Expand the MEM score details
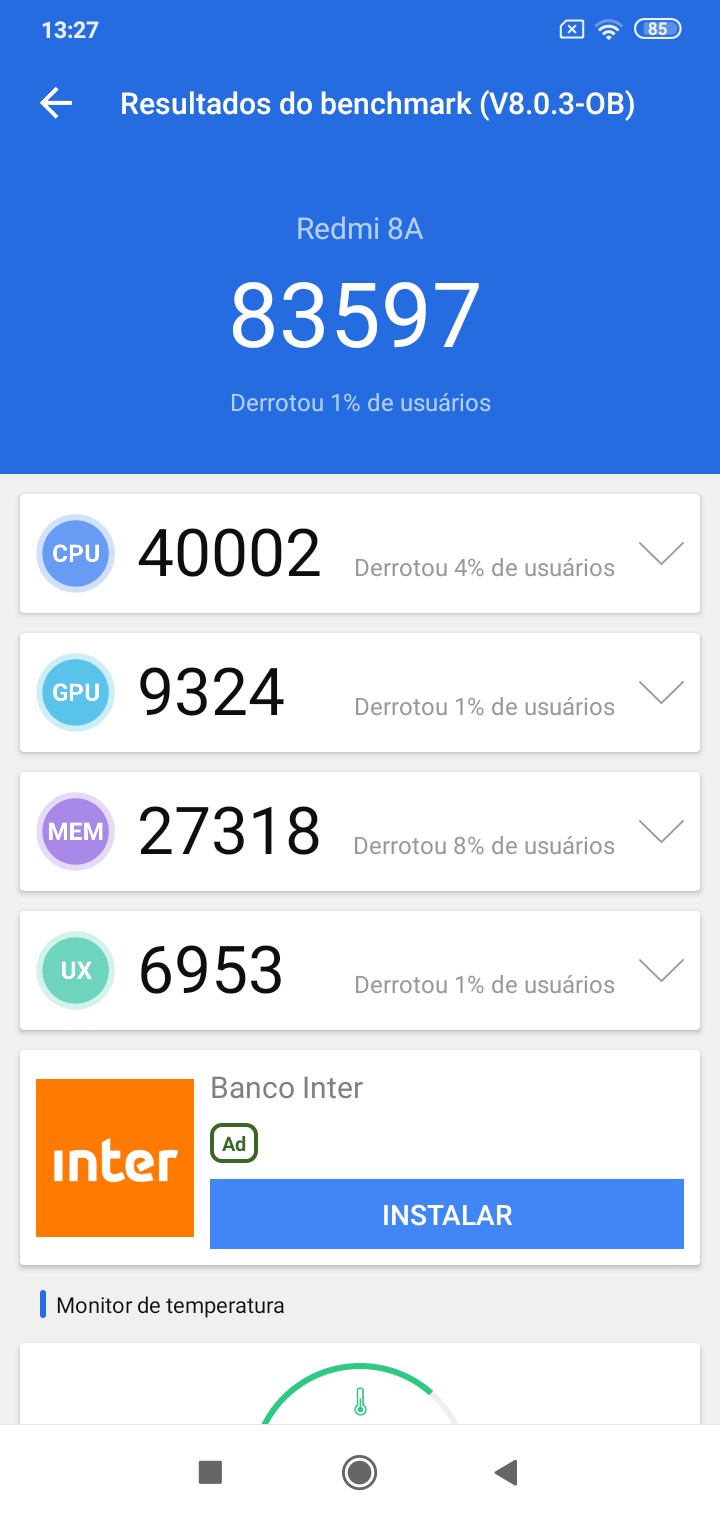 [x=661, y=831]
